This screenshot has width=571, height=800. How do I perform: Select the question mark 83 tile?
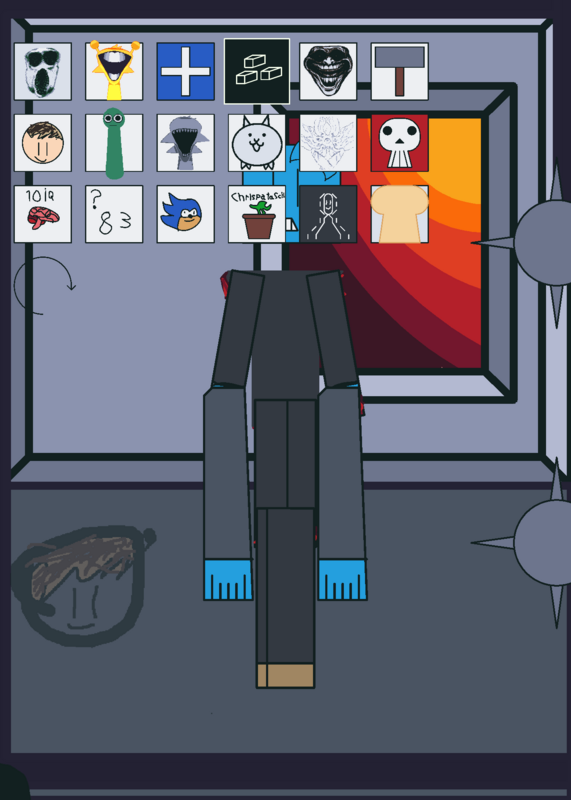(x=114, y=214)
